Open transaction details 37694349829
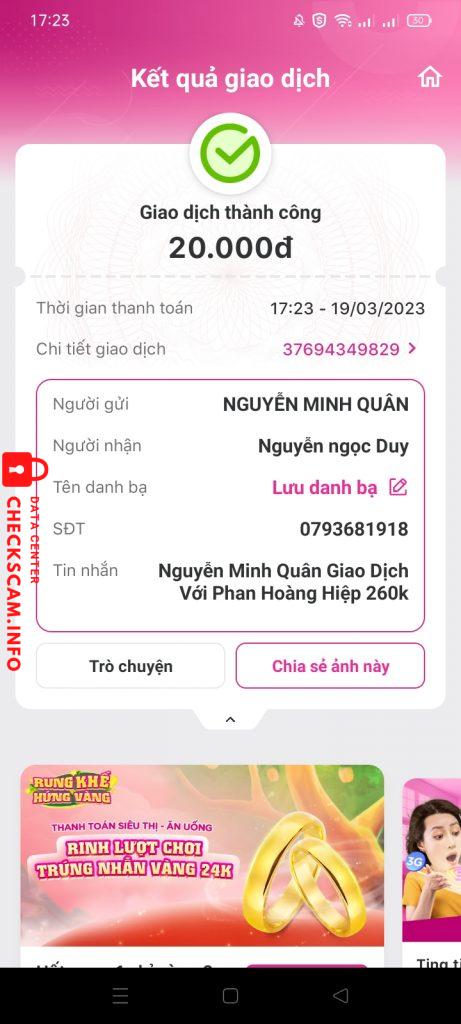Viewport: 461px width, 1024px height. coord(349,349)
